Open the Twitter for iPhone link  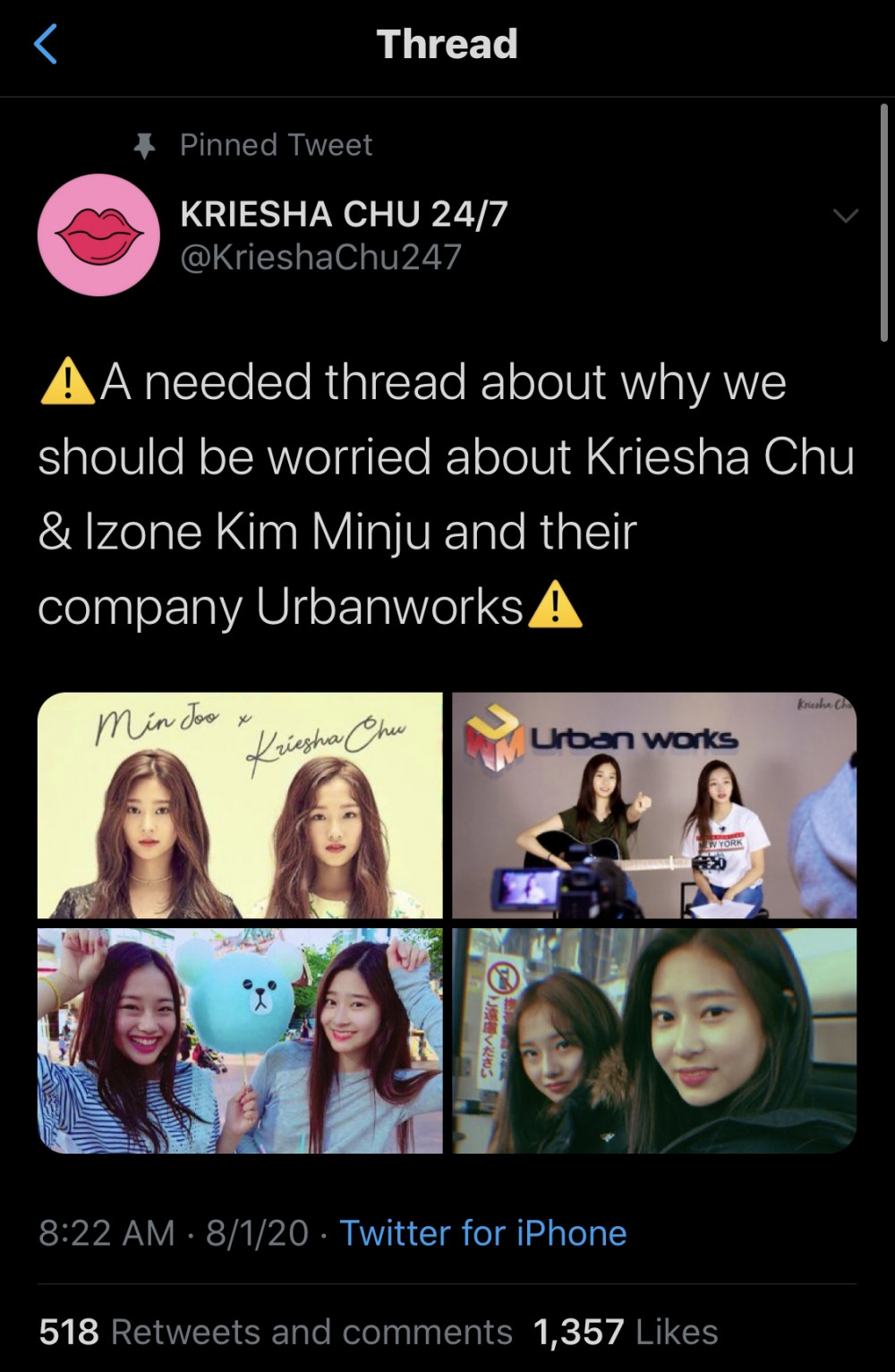(x=482, y=1233)
